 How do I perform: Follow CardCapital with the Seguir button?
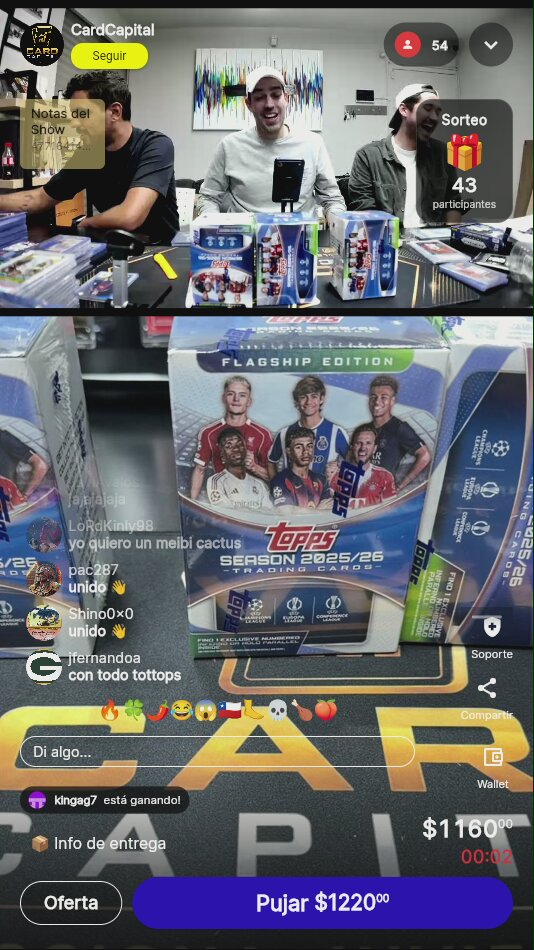[x=109, y=56]
